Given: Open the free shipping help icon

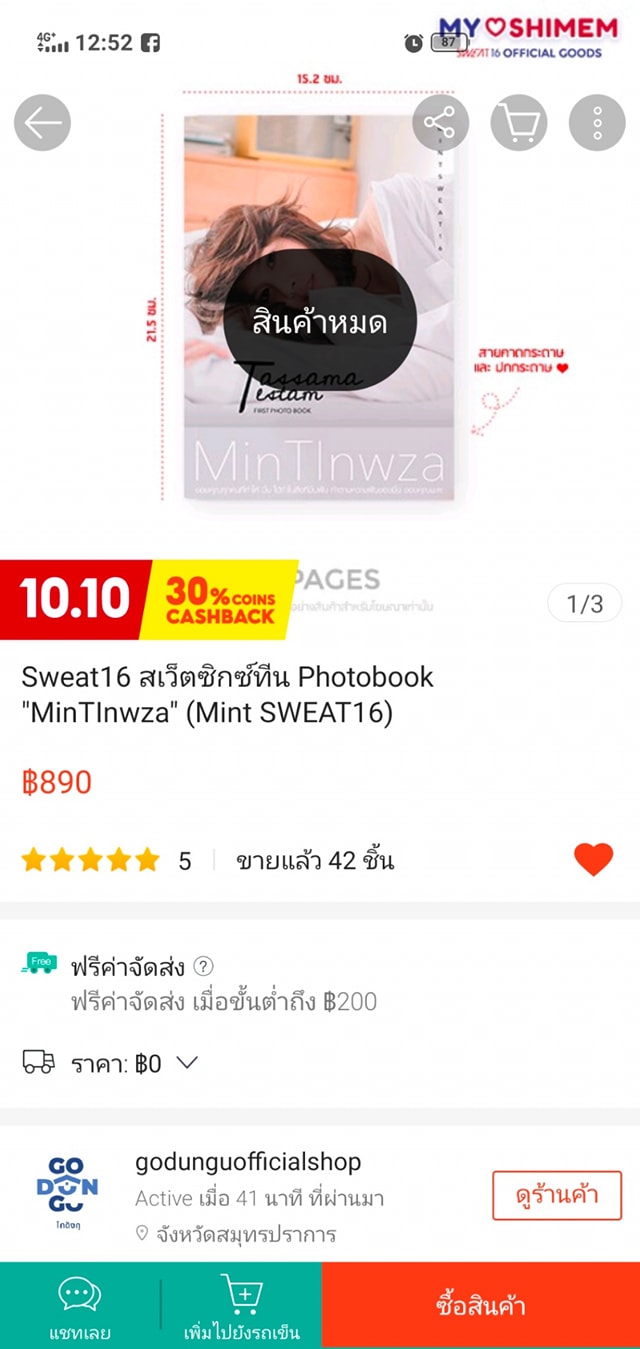Looking at the screenshot, I should (204, 966).
